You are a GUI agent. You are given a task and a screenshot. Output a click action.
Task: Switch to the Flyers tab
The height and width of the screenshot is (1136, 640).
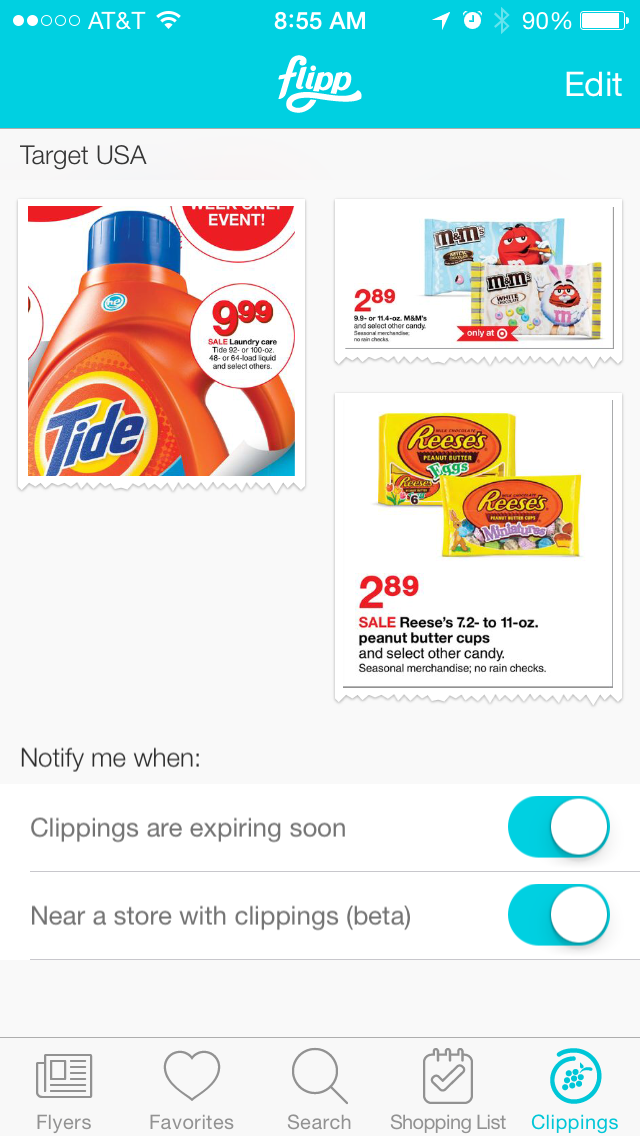coord(64,1090)
